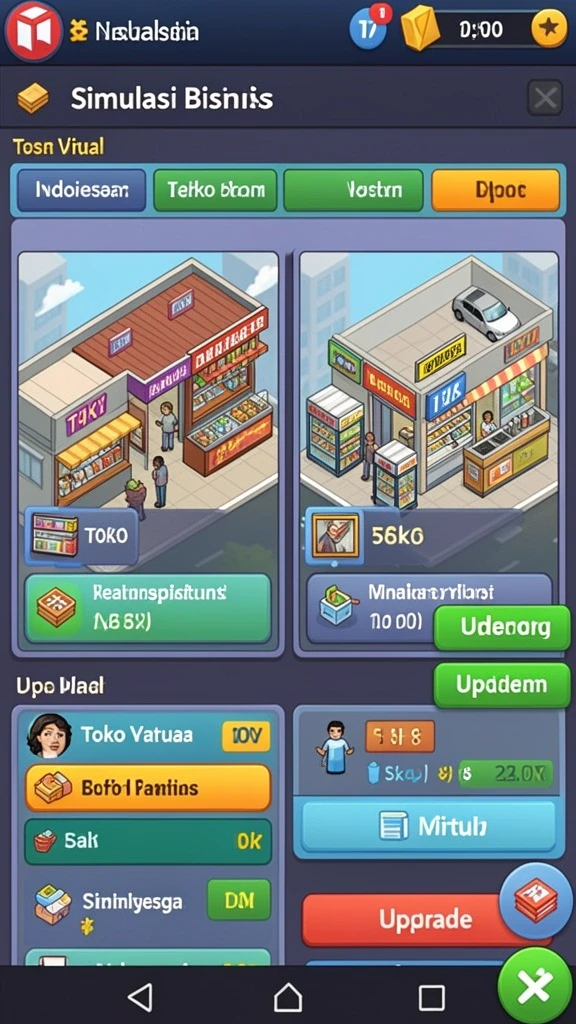Go back with the system back button
576x1024 pixels.
point(140,997)
